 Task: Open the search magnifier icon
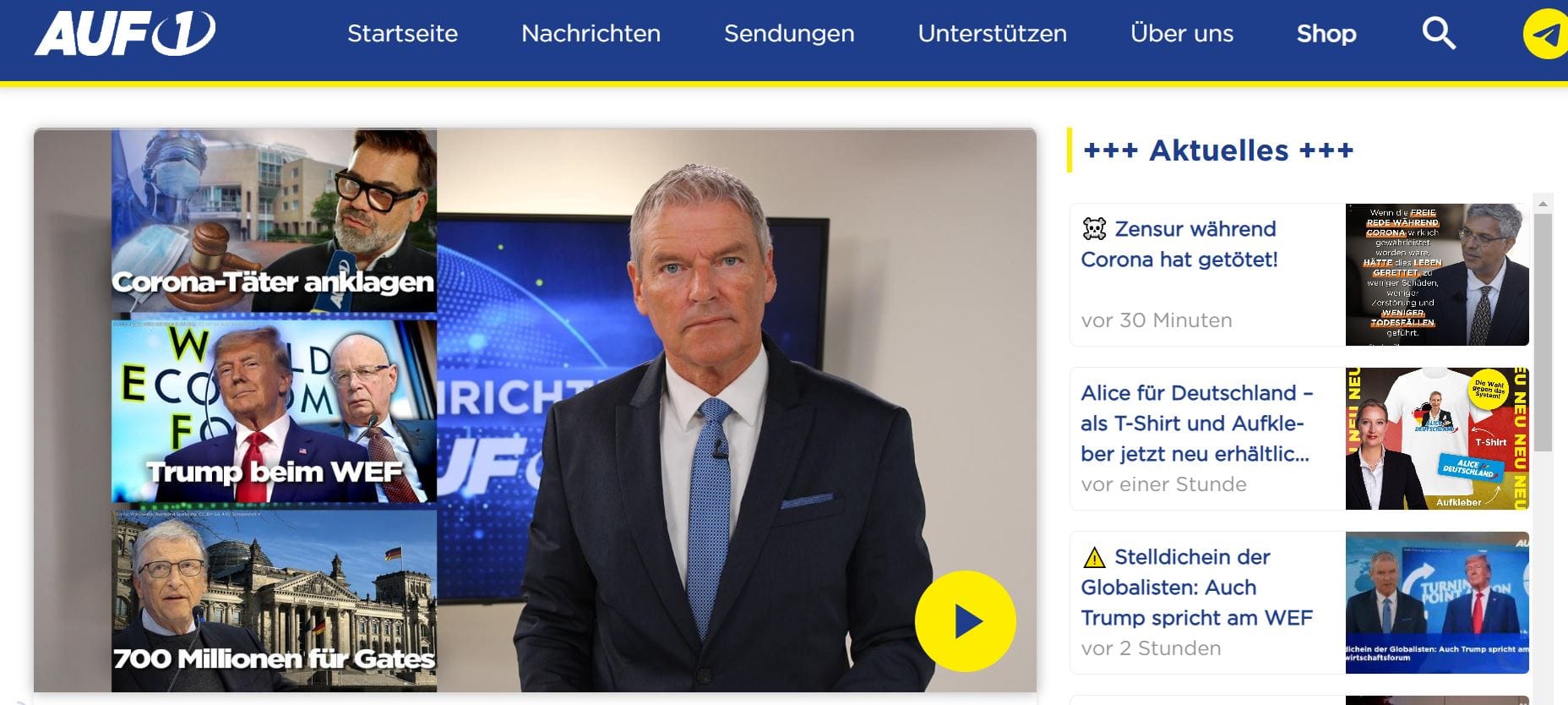click(1438, 34)
